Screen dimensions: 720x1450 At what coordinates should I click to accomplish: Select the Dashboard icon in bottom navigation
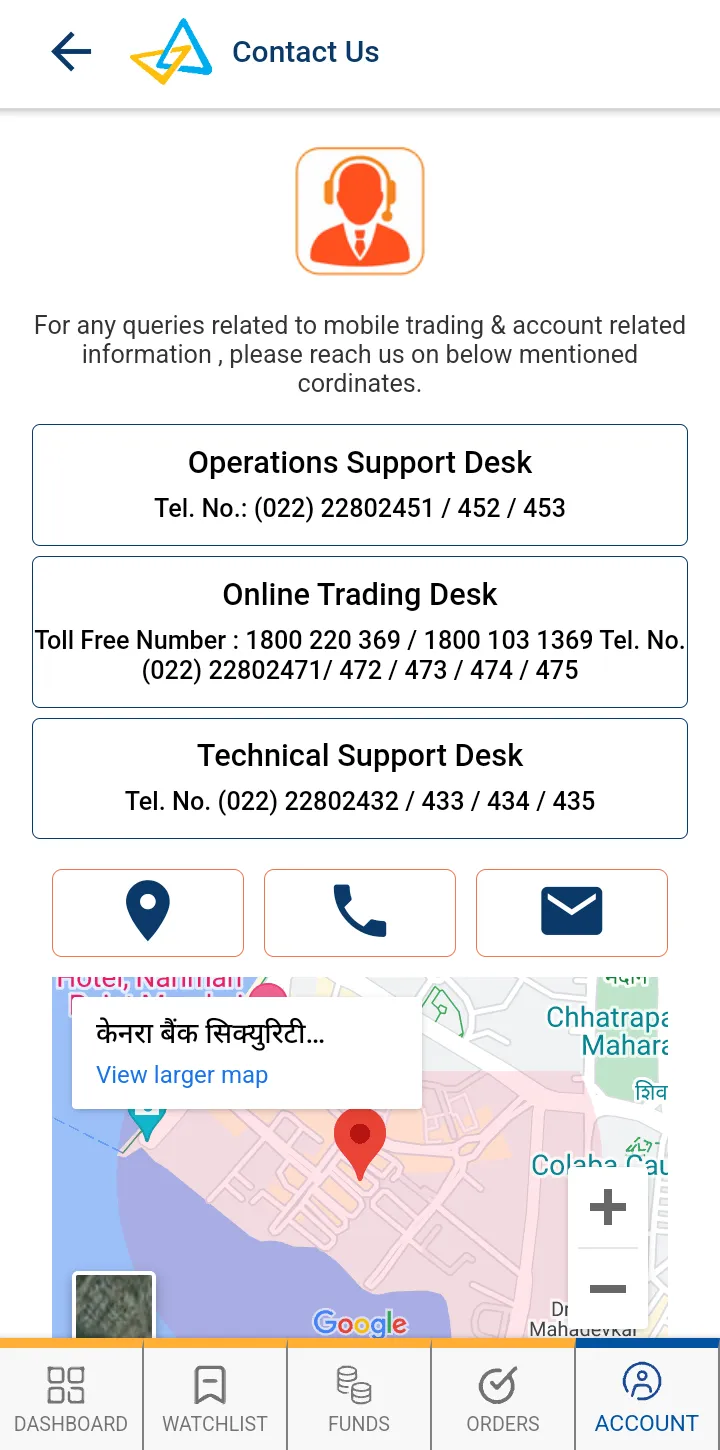click(69, 1384)
